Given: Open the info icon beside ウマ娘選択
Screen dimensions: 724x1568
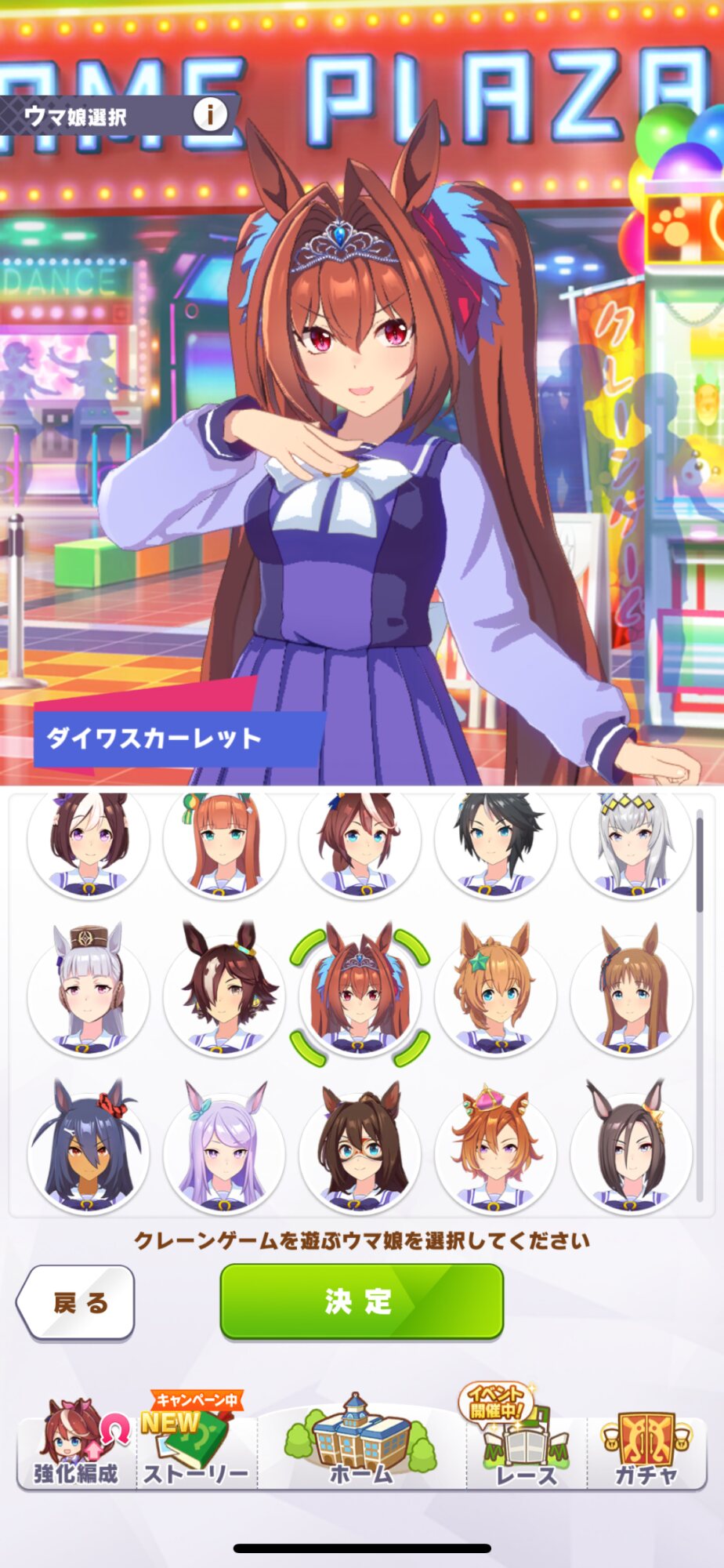Looking at the screenshot, I should 209,115.
